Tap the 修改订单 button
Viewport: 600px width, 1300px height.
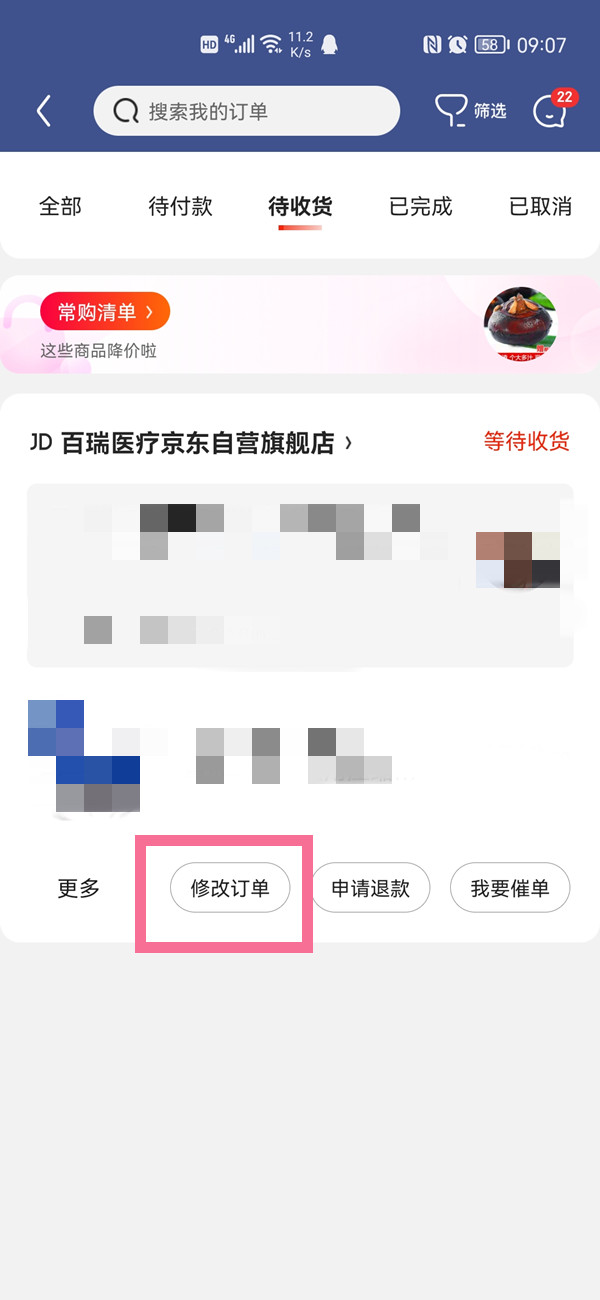point(230,888)
